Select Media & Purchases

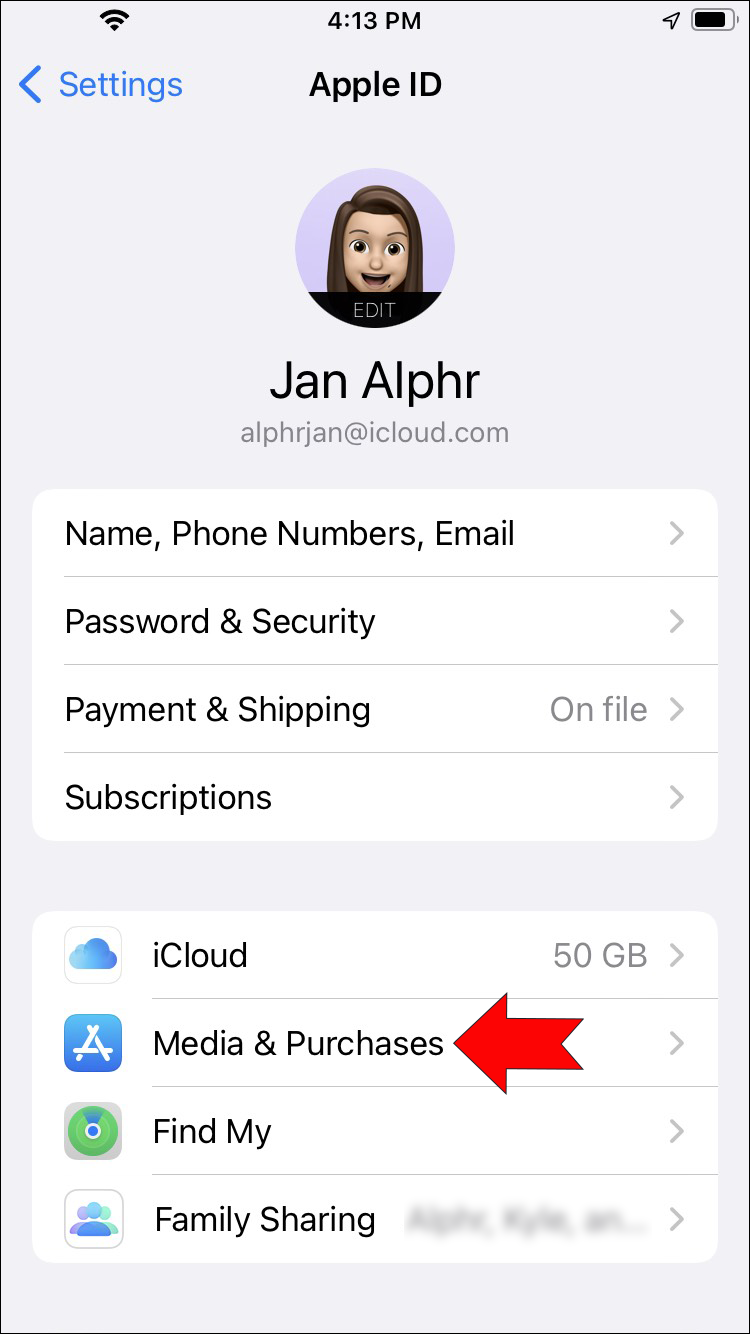tap(298, 1043)
